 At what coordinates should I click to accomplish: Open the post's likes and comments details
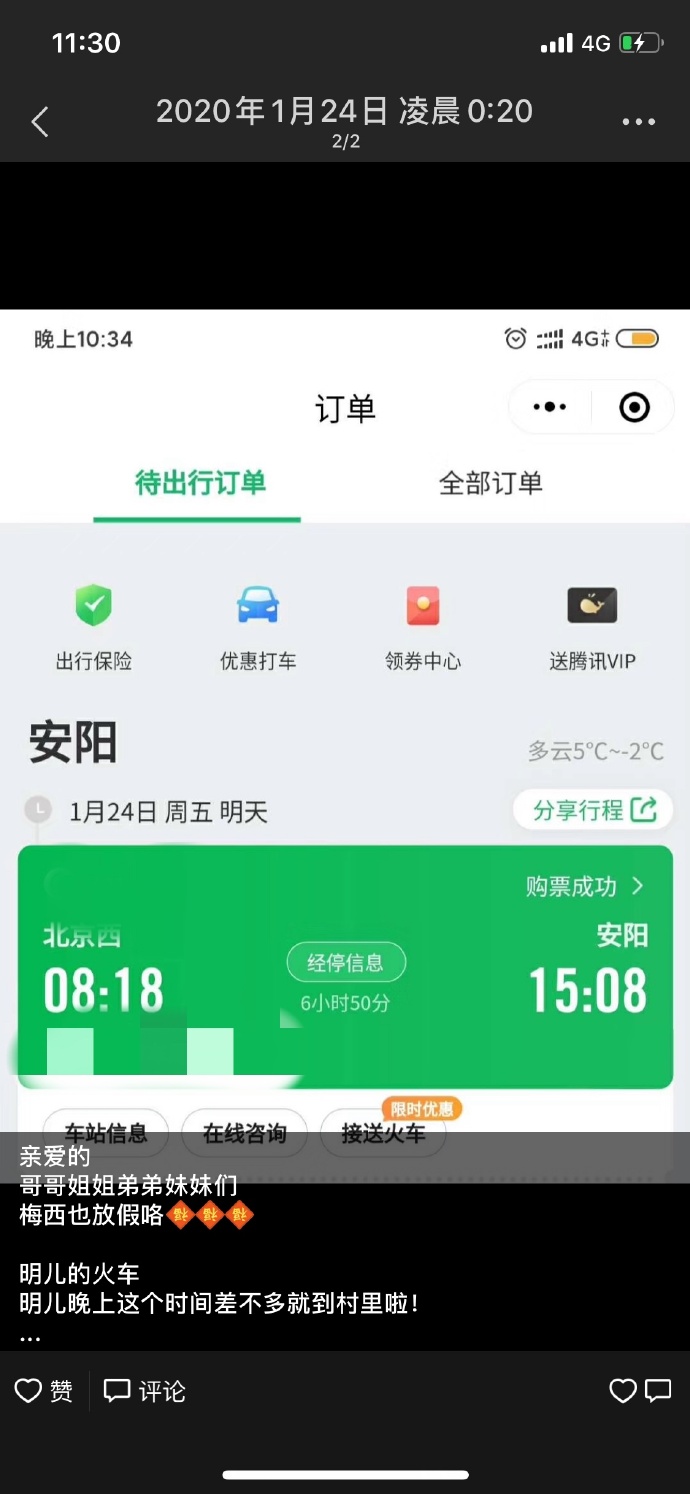coord(640,1391)
